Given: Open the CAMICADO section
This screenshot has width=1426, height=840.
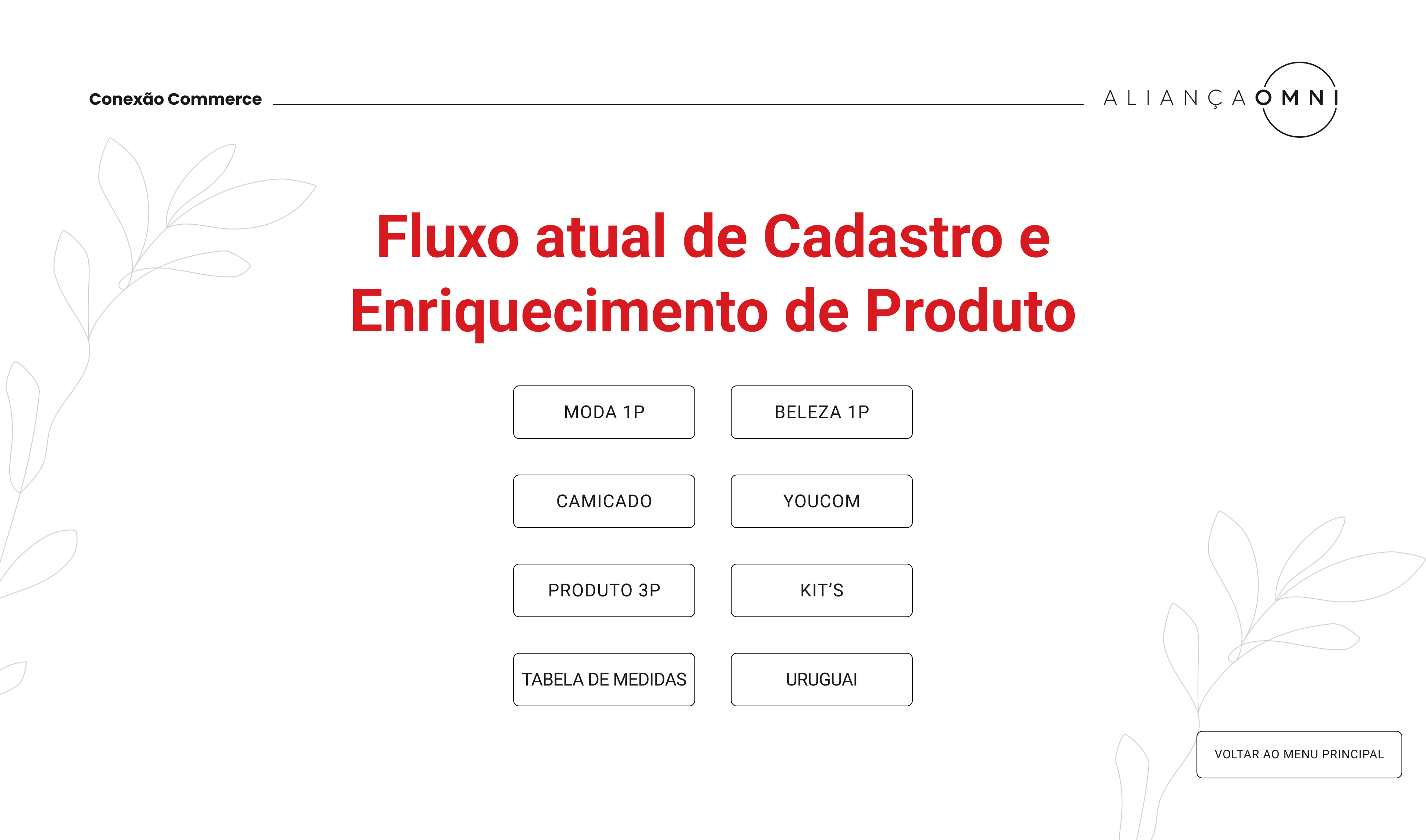Looking at the screenshot, I should [x=604, y=501].
